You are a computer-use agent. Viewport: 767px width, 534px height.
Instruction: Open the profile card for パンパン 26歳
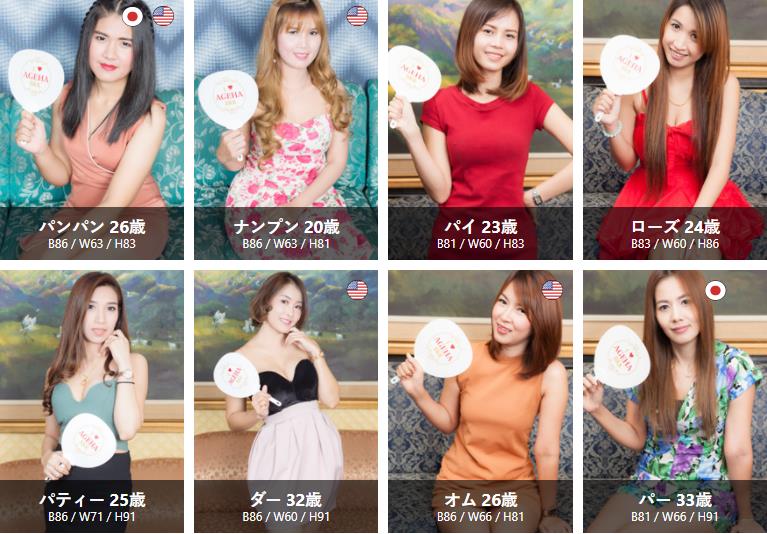(92, 130)
